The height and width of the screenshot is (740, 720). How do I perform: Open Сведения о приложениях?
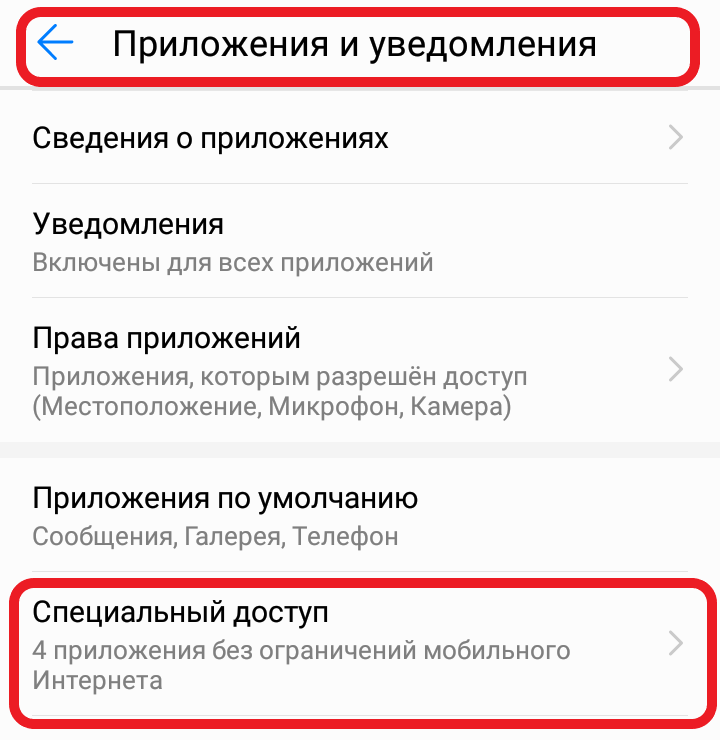pyautogui.click(x=360, y=137)
